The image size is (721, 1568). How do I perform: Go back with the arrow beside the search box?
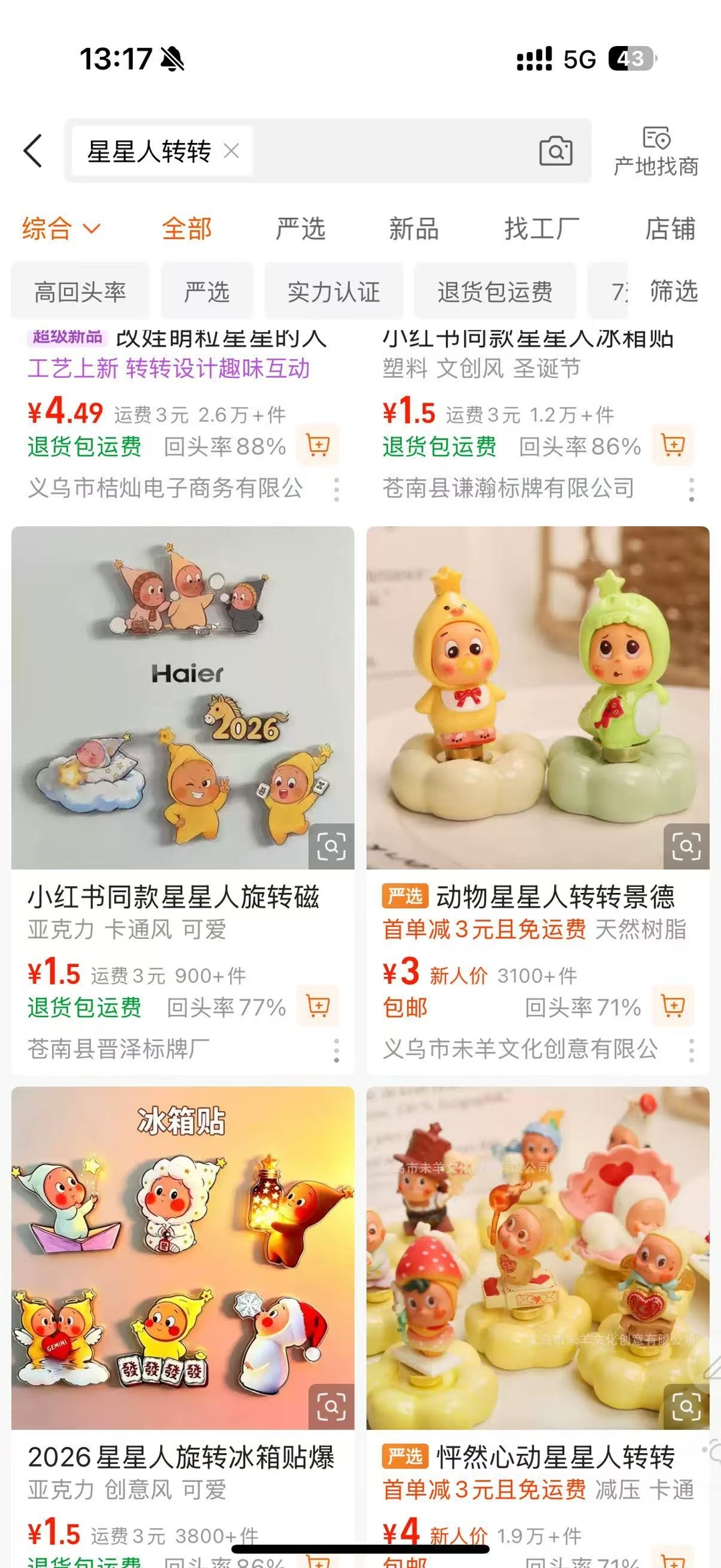click(x=33, y=151)
